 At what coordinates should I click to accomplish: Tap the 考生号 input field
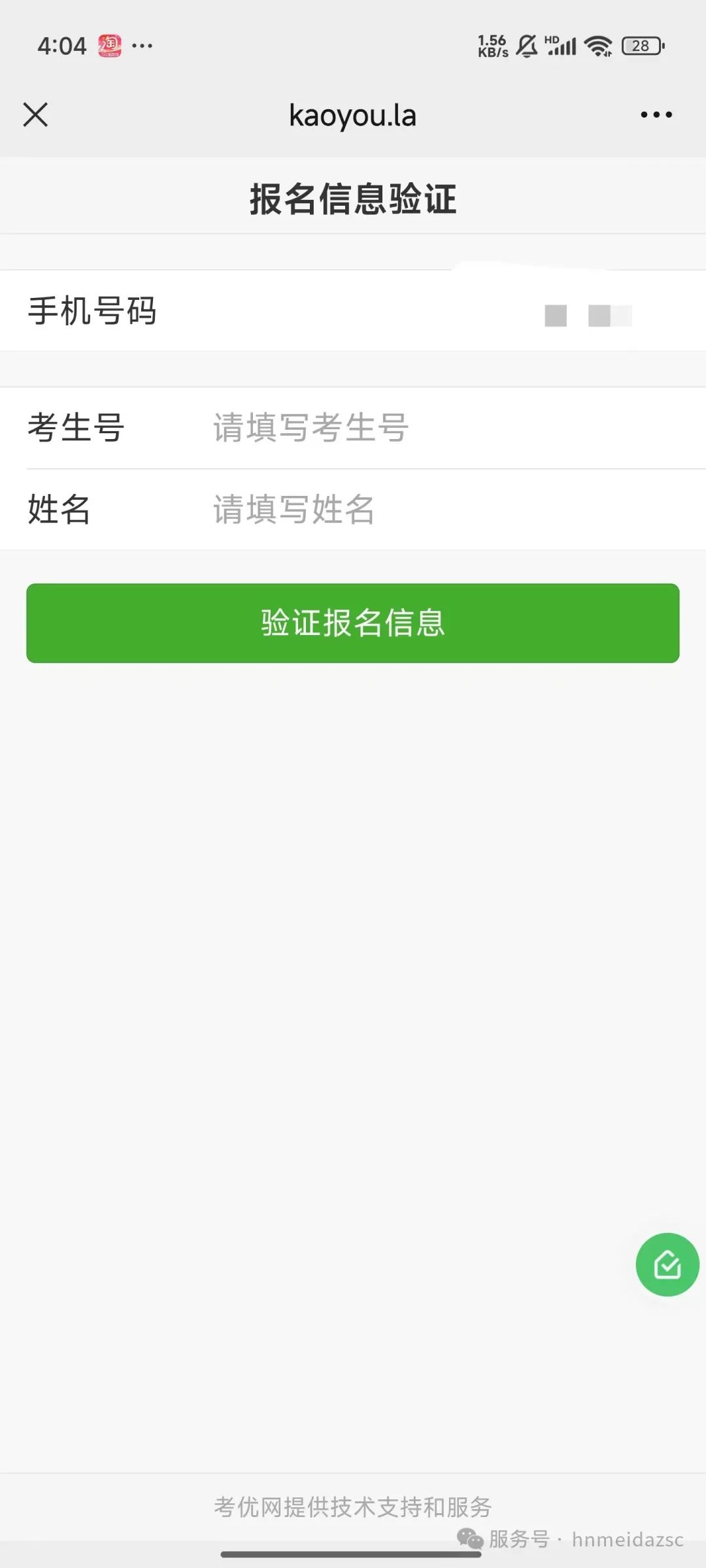(x=445, y=428)
